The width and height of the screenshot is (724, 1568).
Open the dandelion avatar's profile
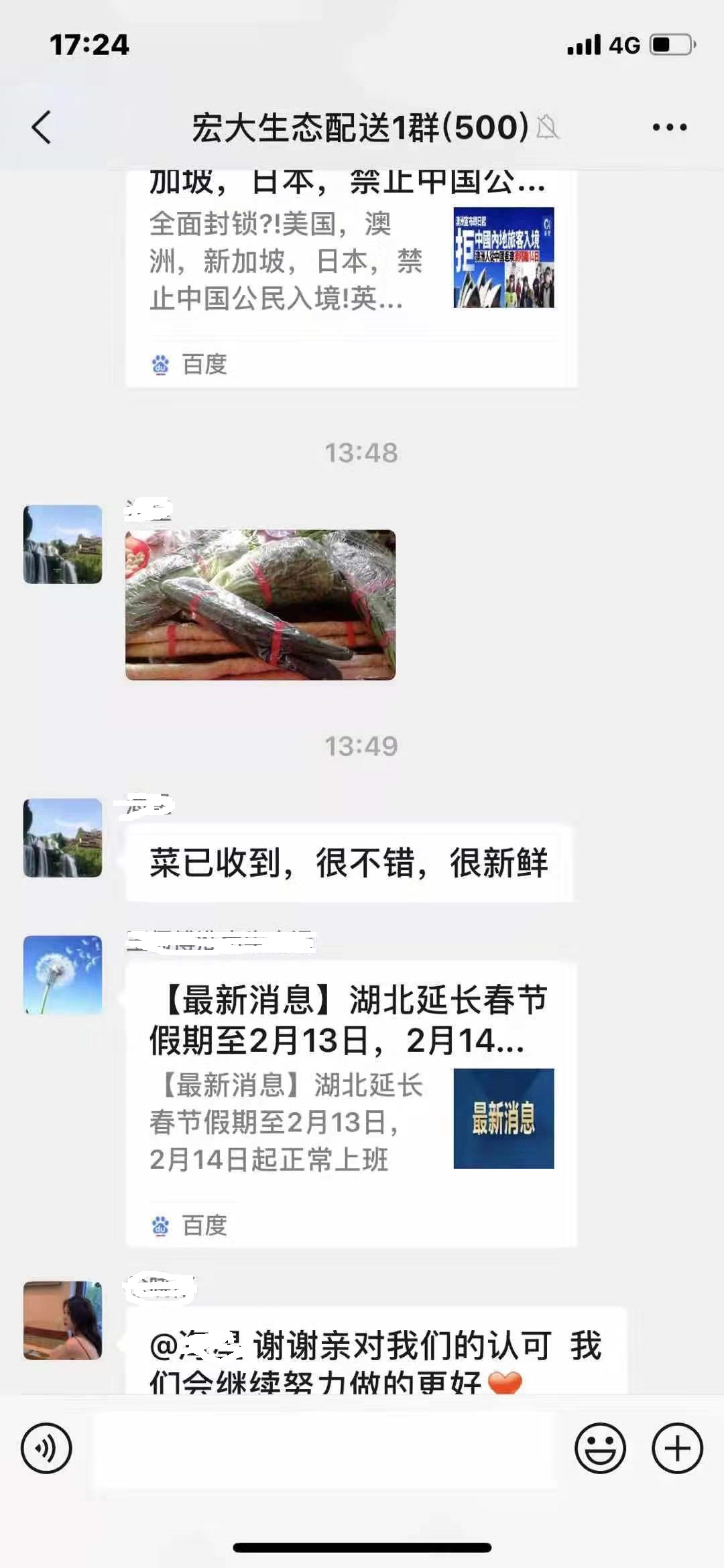tap(62, 975)
